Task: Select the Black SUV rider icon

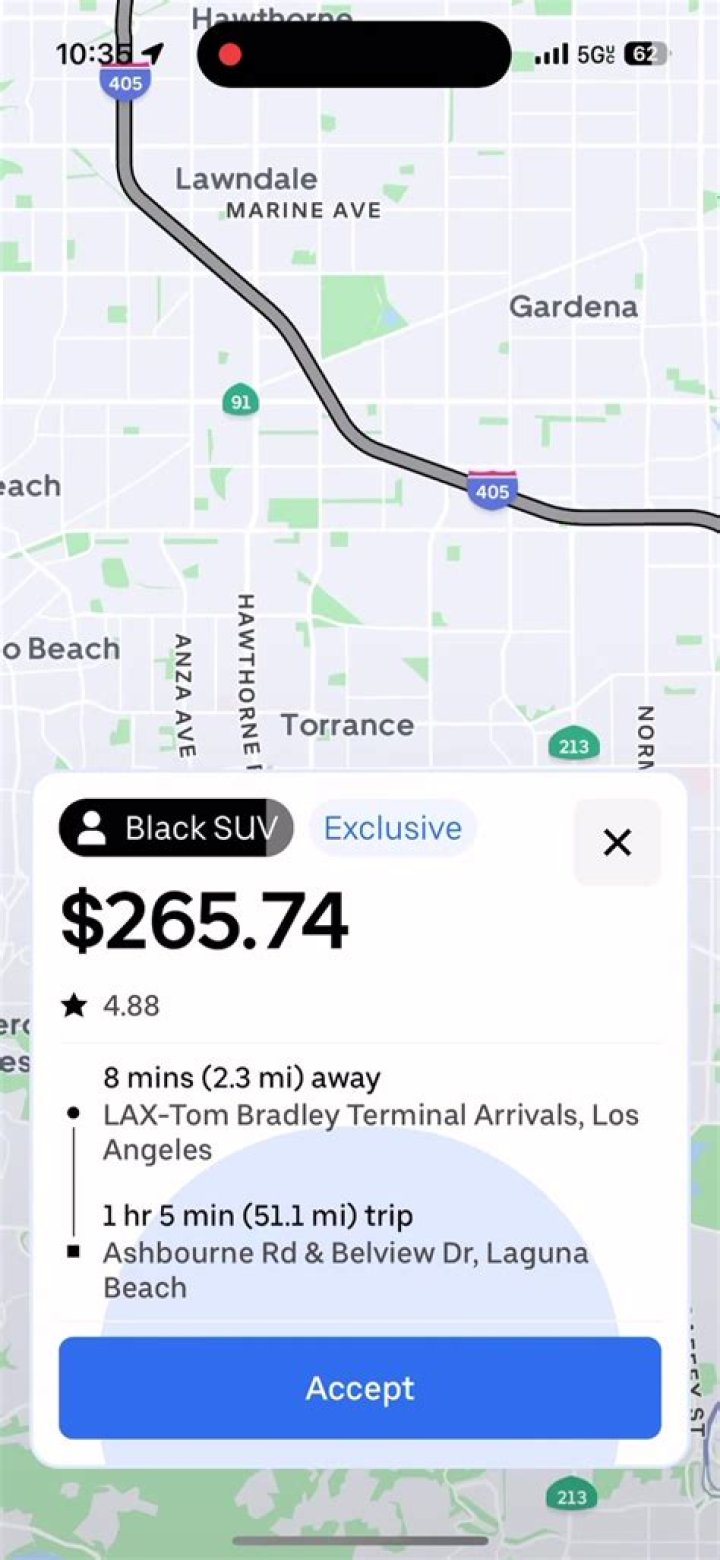Action: click(x=92, y=827)
